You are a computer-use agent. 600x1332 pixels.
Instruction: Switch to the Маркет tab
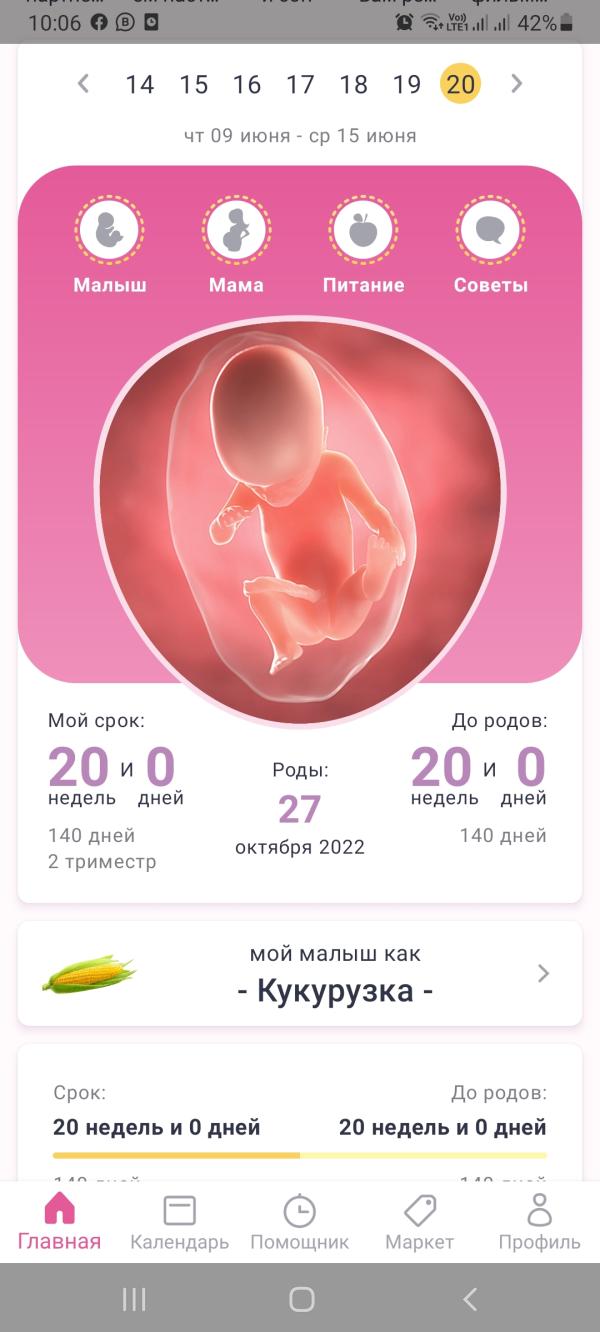coord(419,1222)
